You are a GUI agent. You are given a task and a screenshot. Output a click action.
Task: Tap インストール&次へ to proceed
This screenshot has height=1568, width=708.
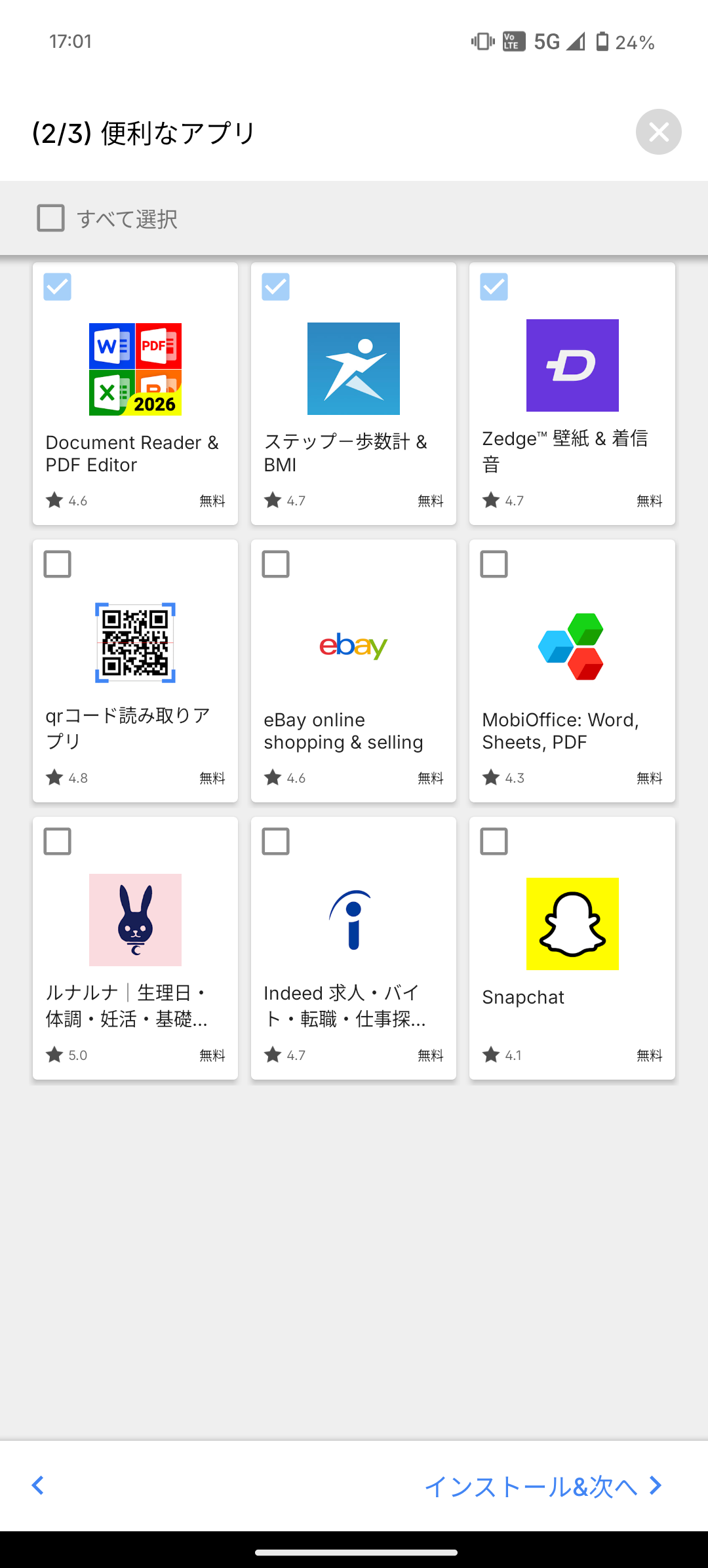(543, 1486)
